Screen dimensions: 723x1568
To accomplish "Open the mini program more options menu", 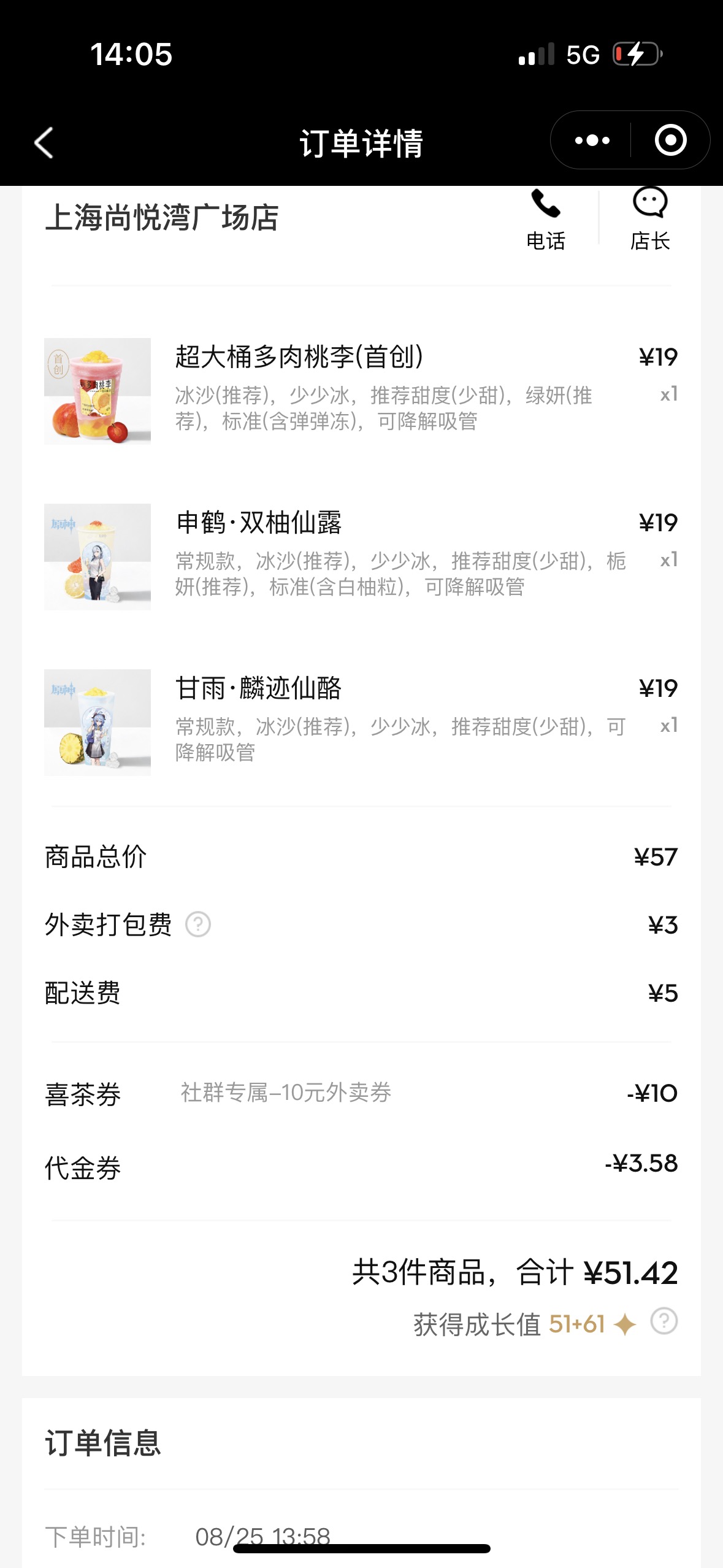I will [x=592, y=140].
